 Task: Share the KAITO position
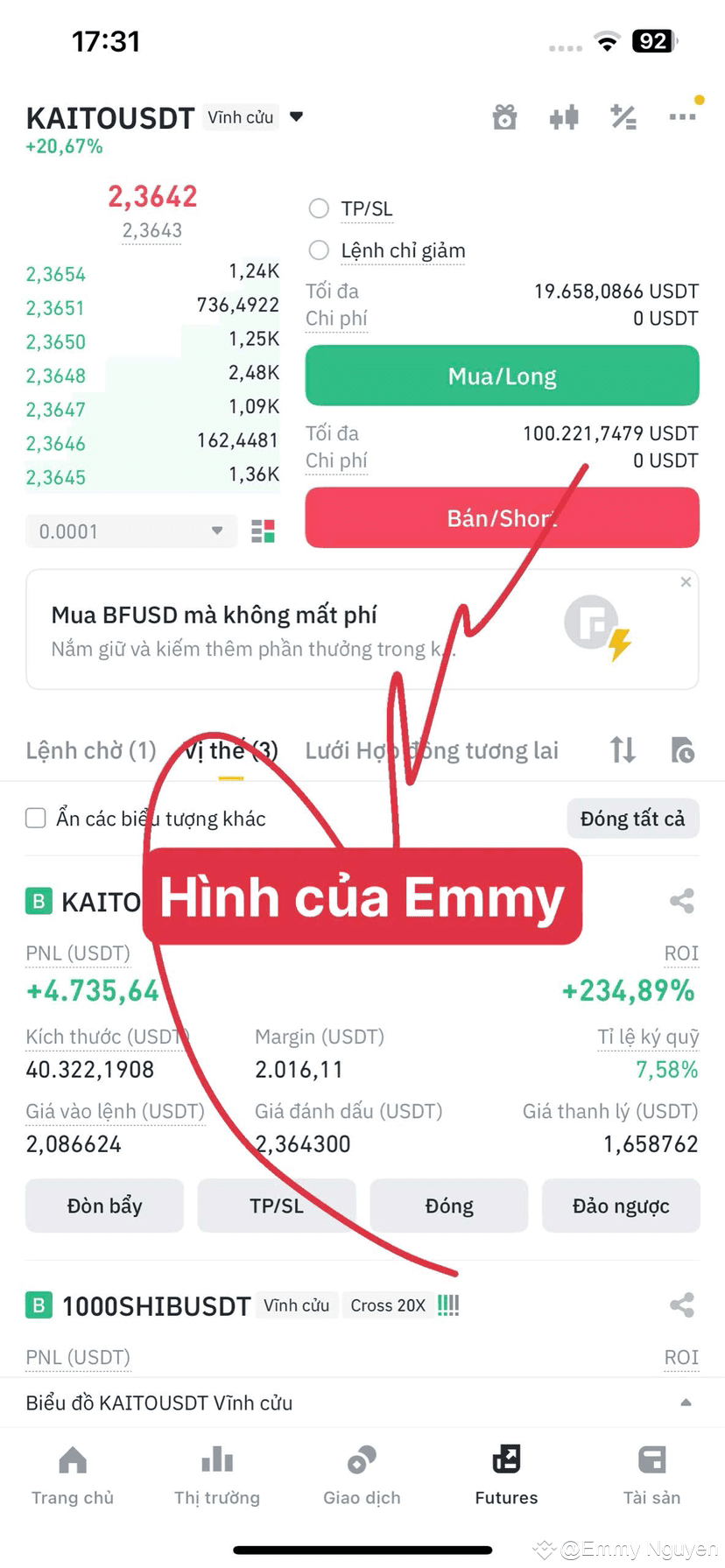[682, 899]
